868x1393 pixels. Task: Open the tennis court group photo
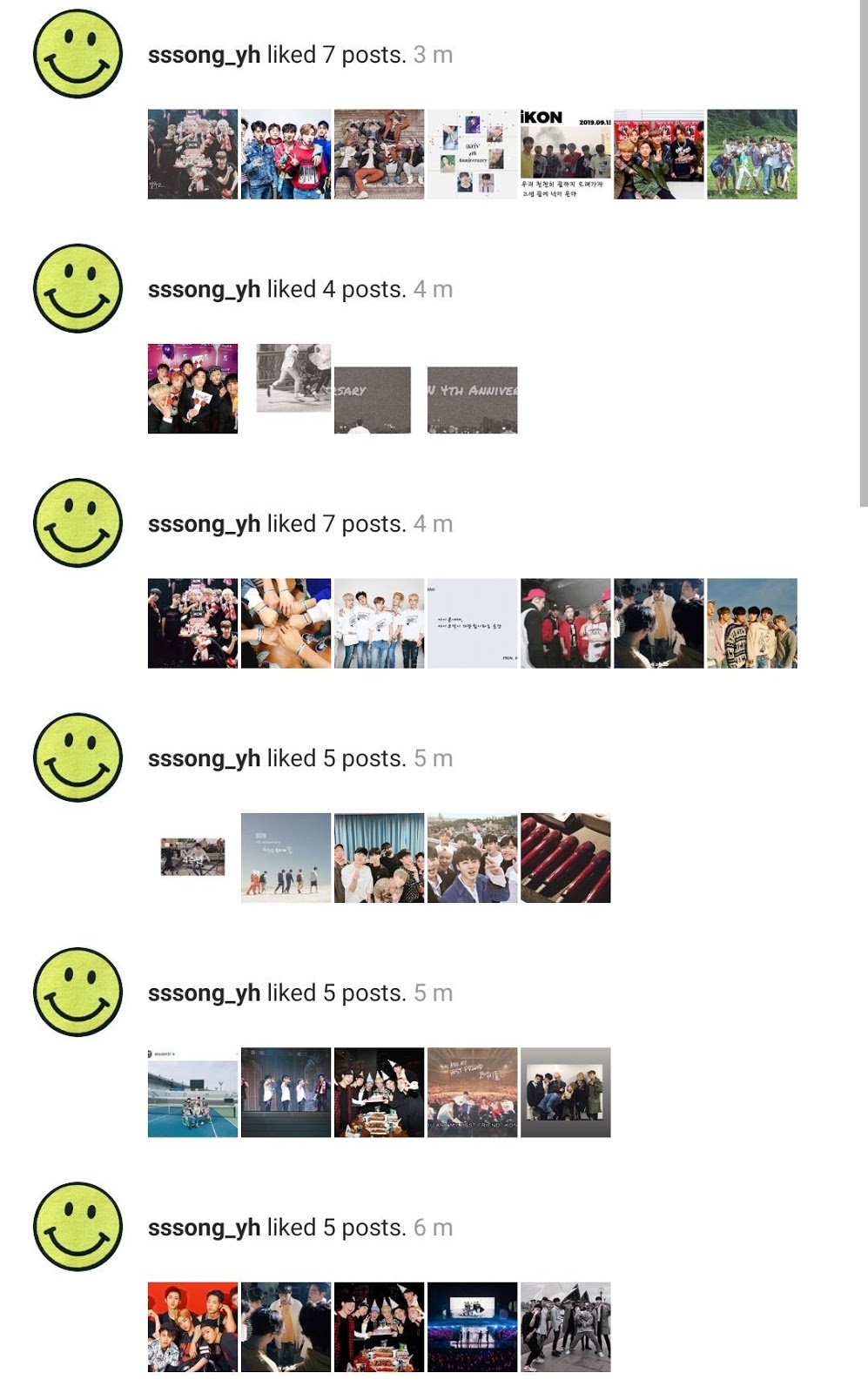pyautogui.click(x=192, y=1092)
